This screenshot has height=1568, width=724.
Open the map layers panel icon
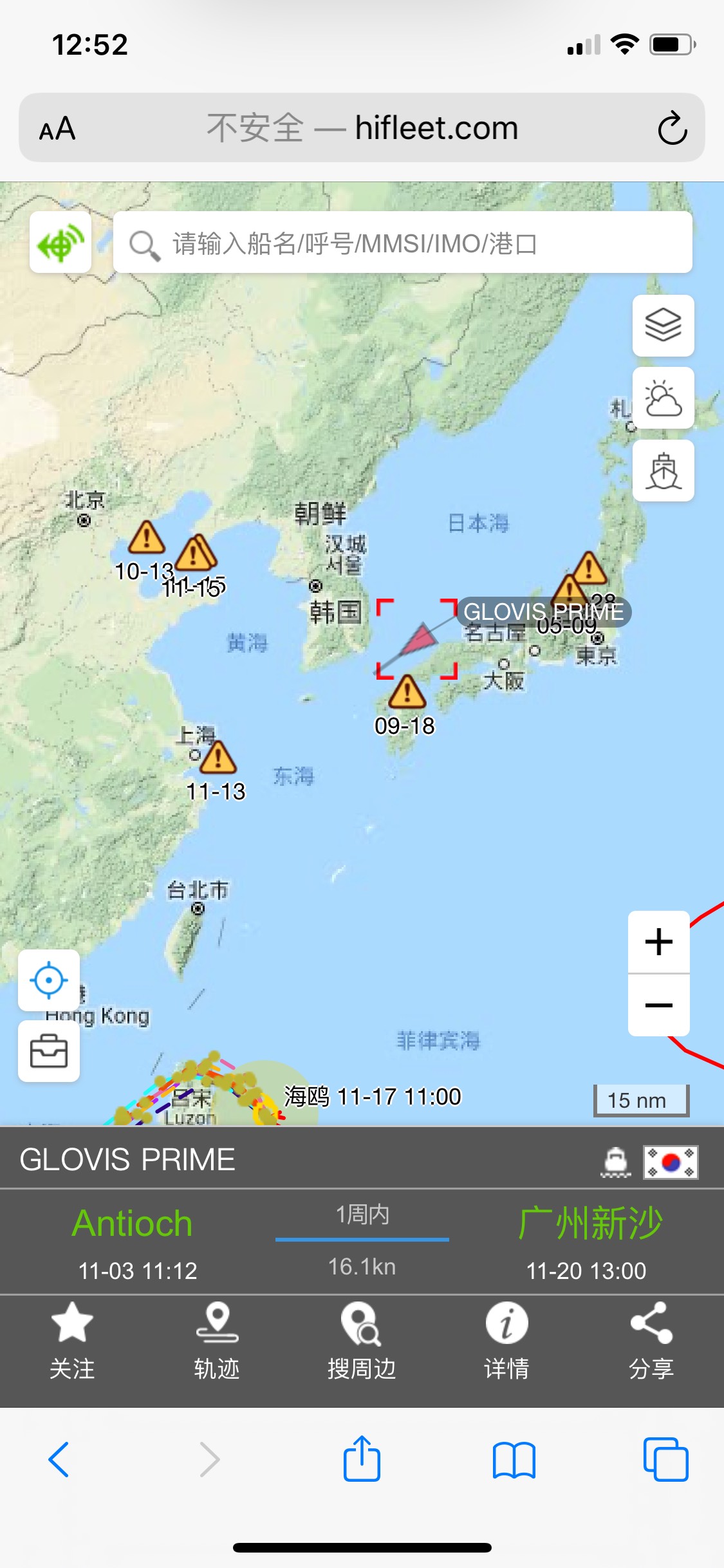[x=663, y=325]
